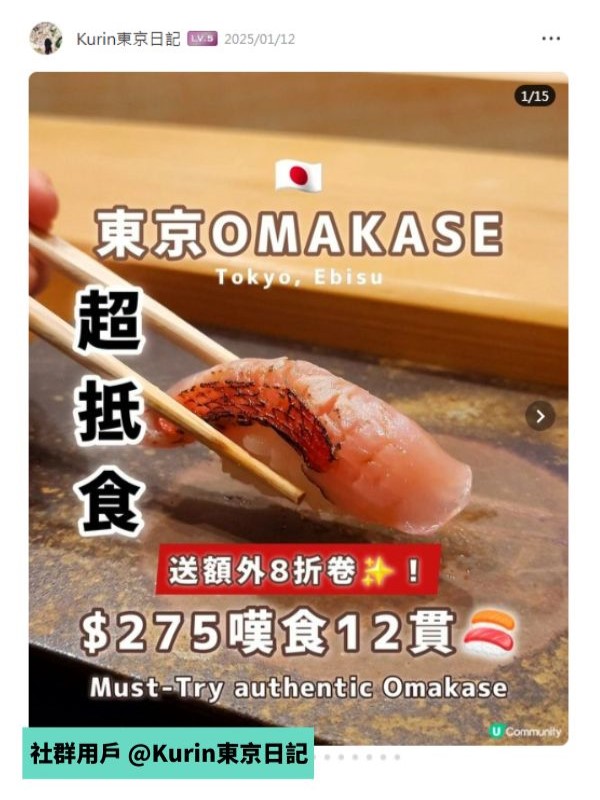600x800 pixels.
Task: Open Kurin東京日記's profile picture
Action: [x=46, y=39]
